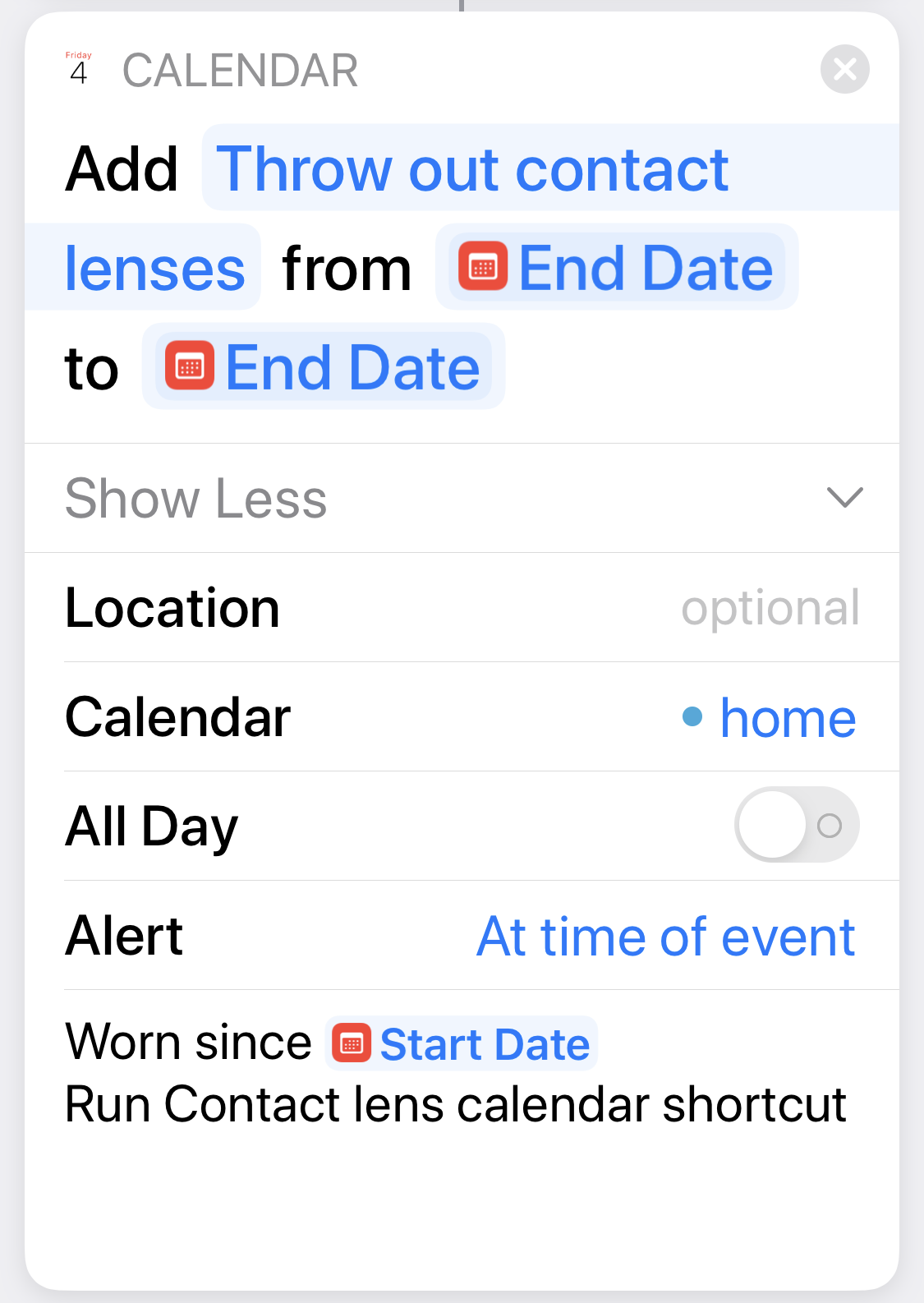Choose a different calendar than home
924x1303 pixels.
[770, 717]
